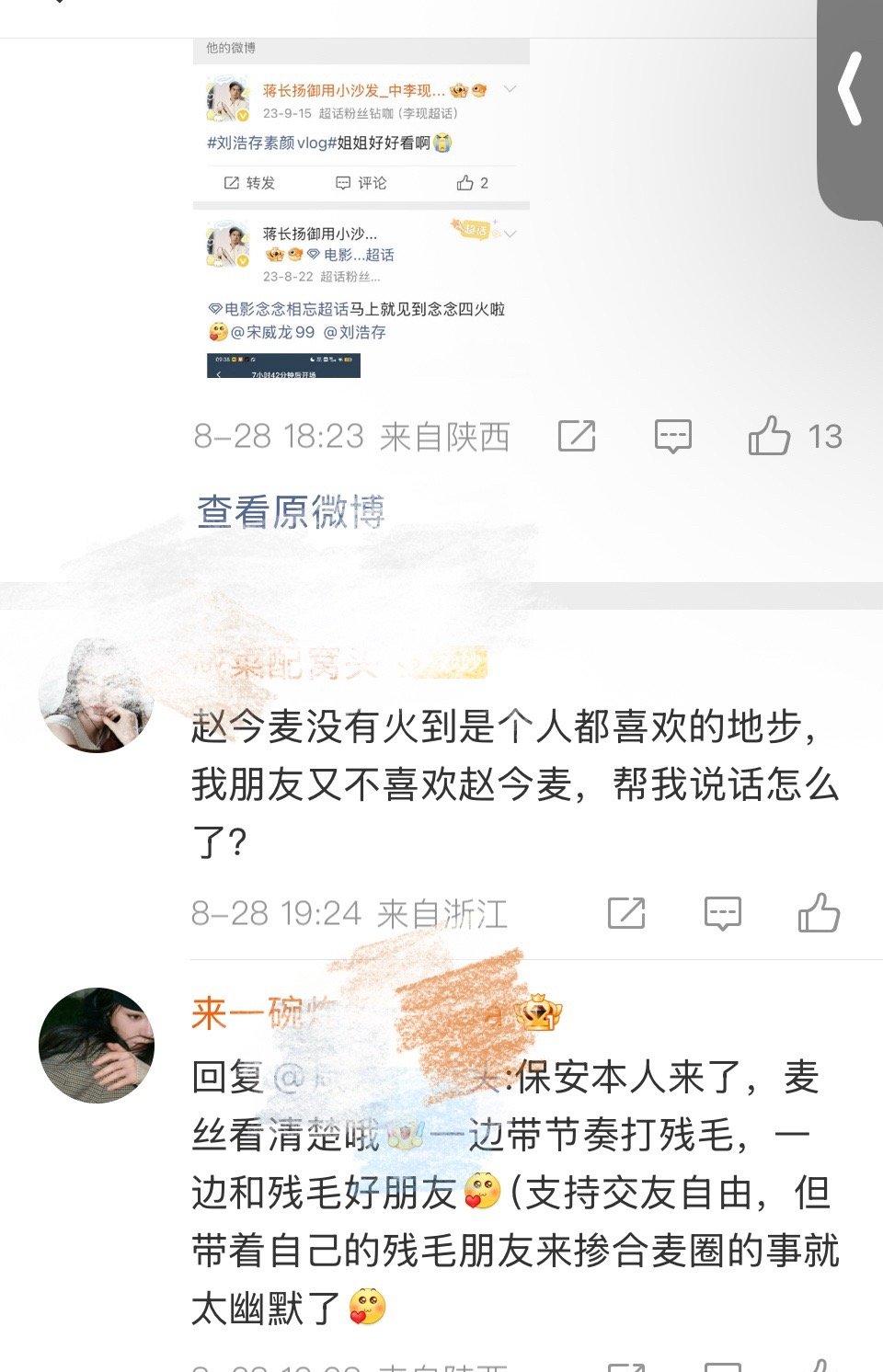Open 查看原微博 link
This screenshot has height=1372, width=883.
290,512
